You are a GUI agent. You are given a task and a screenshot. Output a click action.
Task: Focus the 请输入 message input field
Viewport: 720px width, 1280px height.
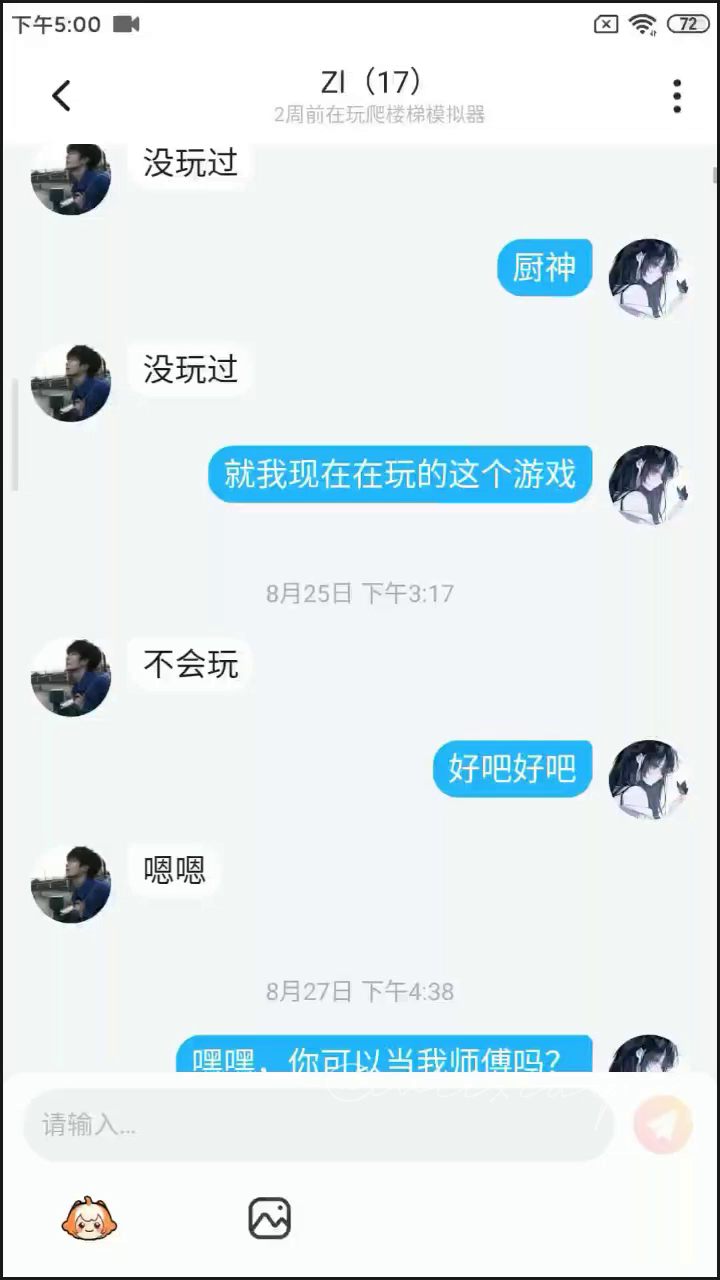click(x=318, y=1125)
